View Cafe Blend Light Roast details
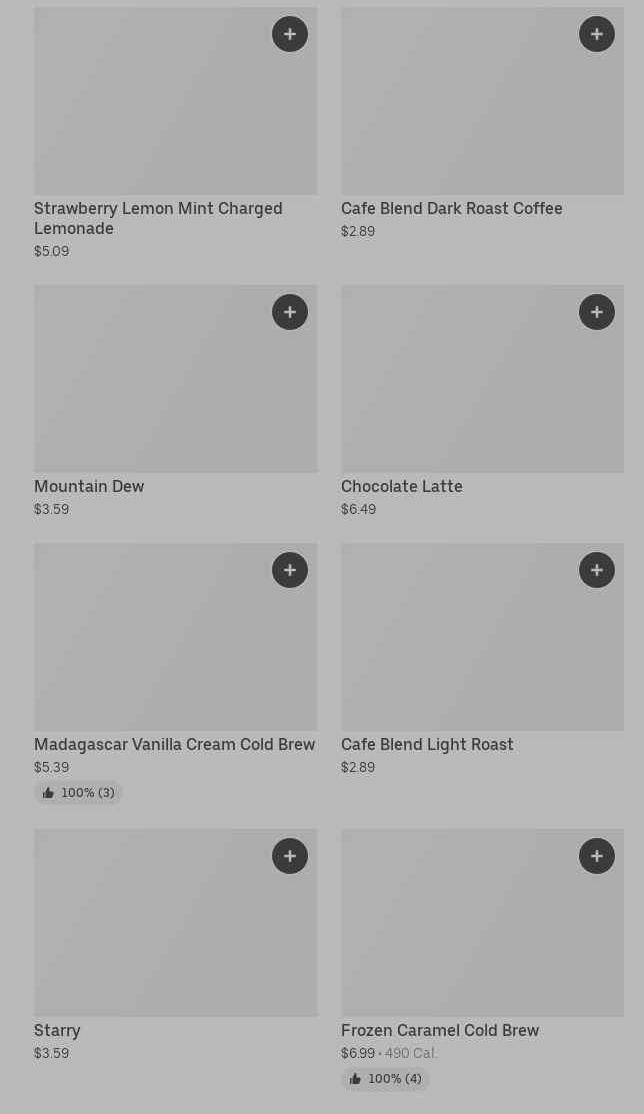 tap(427, 745)
